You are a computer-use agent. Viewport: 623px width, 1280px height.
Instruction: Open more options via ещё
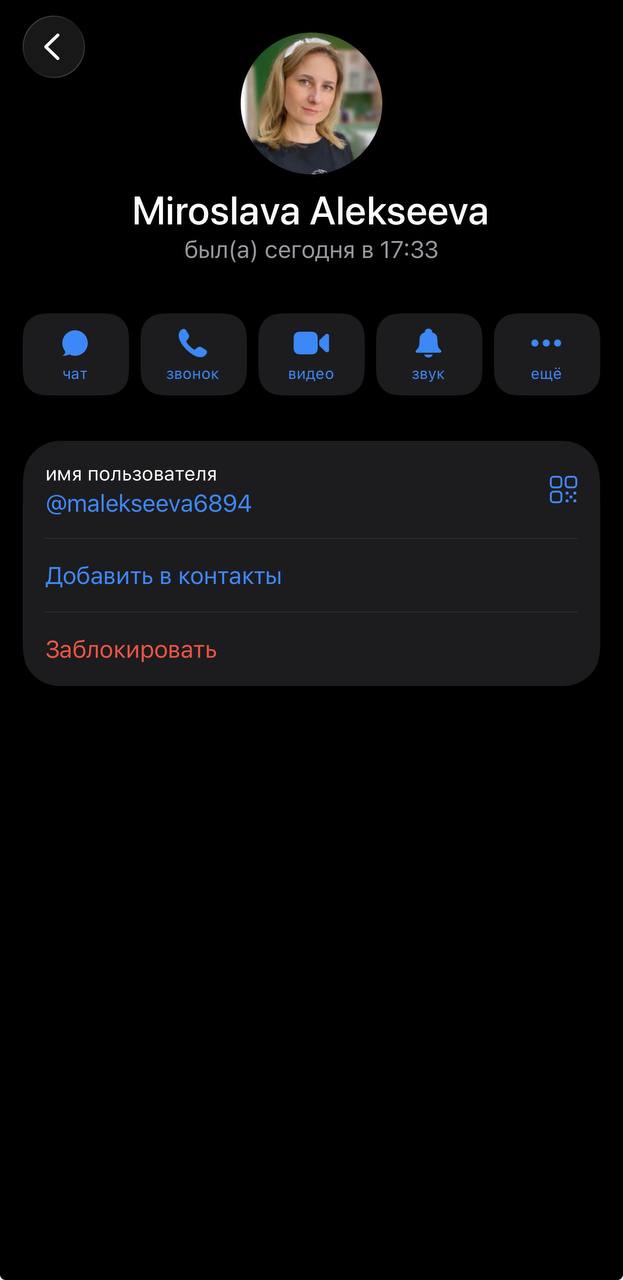547,354
